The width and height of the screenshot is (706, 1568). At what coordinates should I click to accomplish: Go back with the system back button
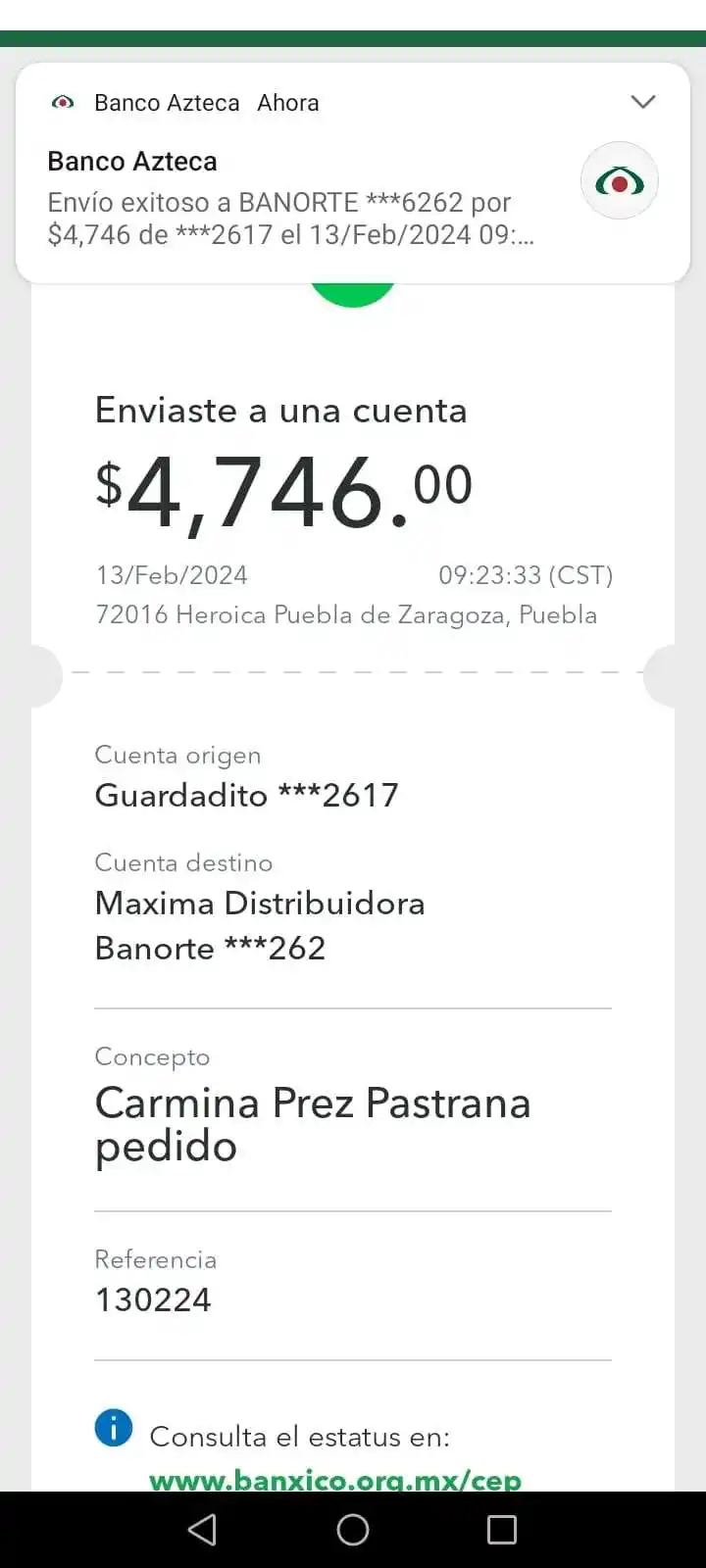[202, 1530]
